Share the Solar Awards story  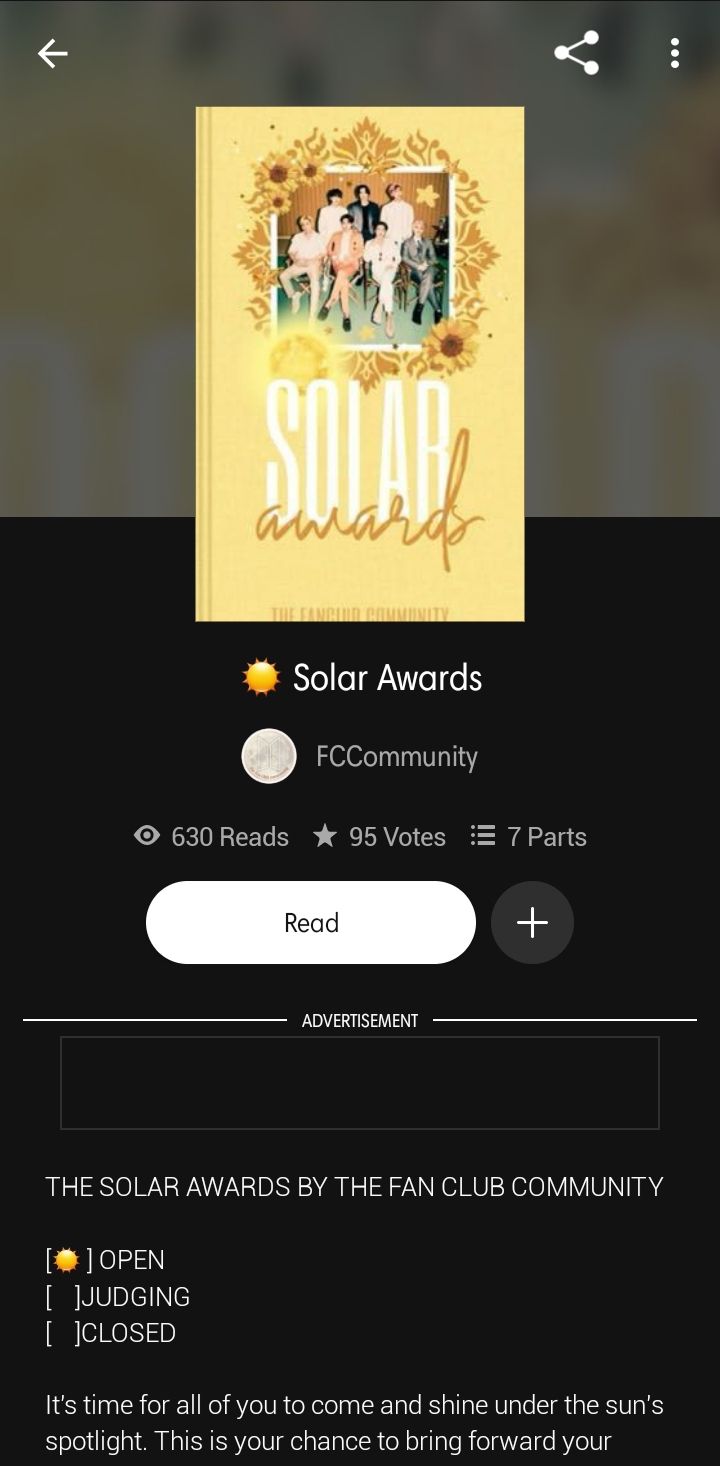click(576, 54)
